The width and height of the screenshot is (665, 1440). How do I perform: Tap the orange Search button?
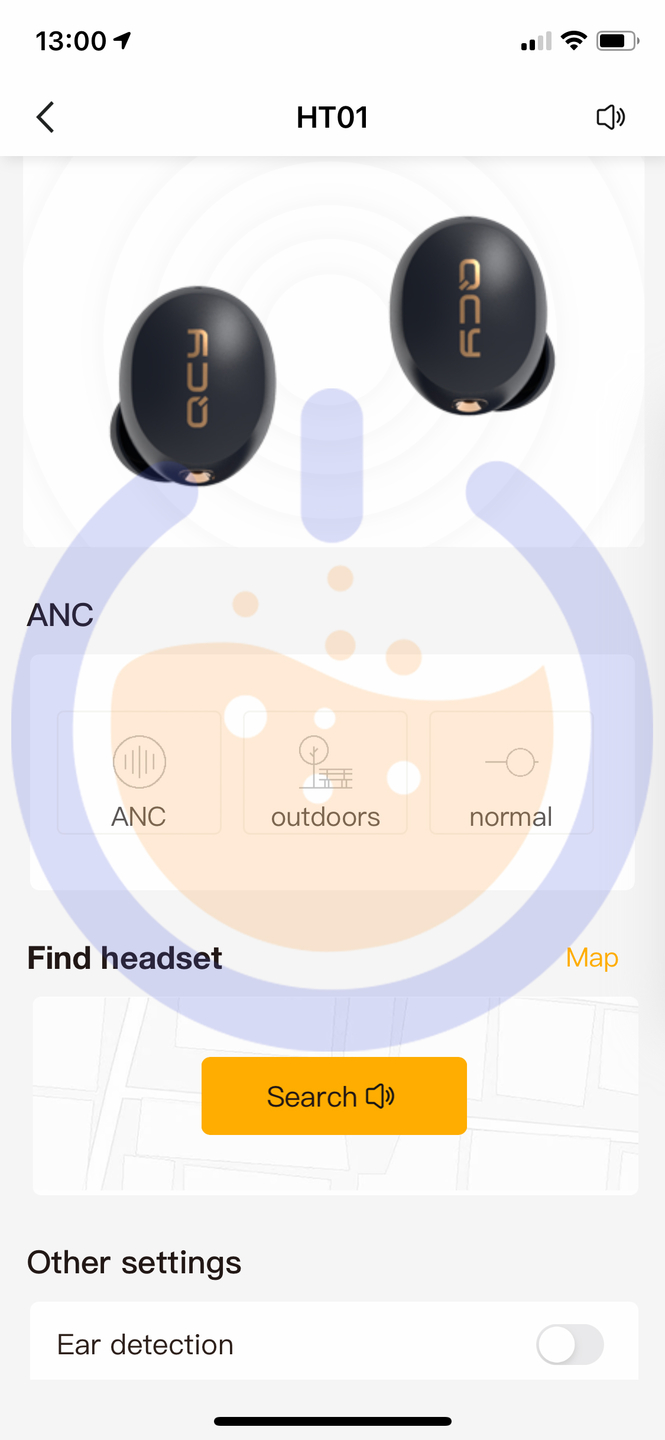click(x=334, y=1096)
